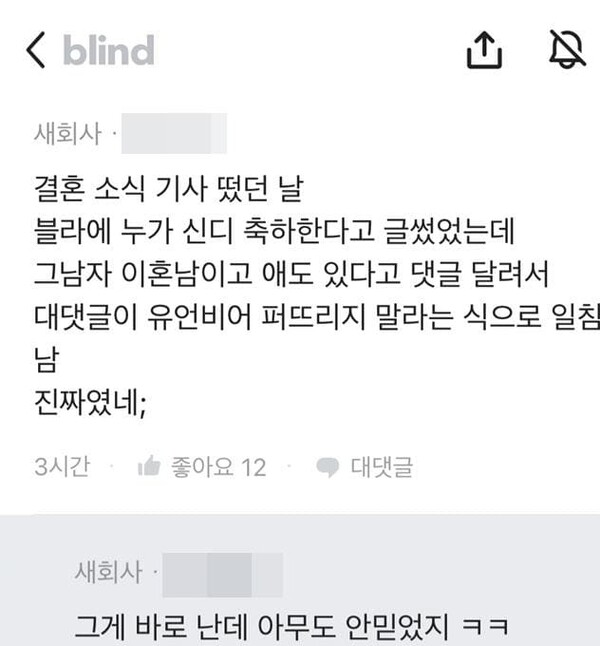Image resolution: width=600 pixels, height=646 pixels.
Task: Like the comment with 좋아요 12
Action: [x=202, y=466]
